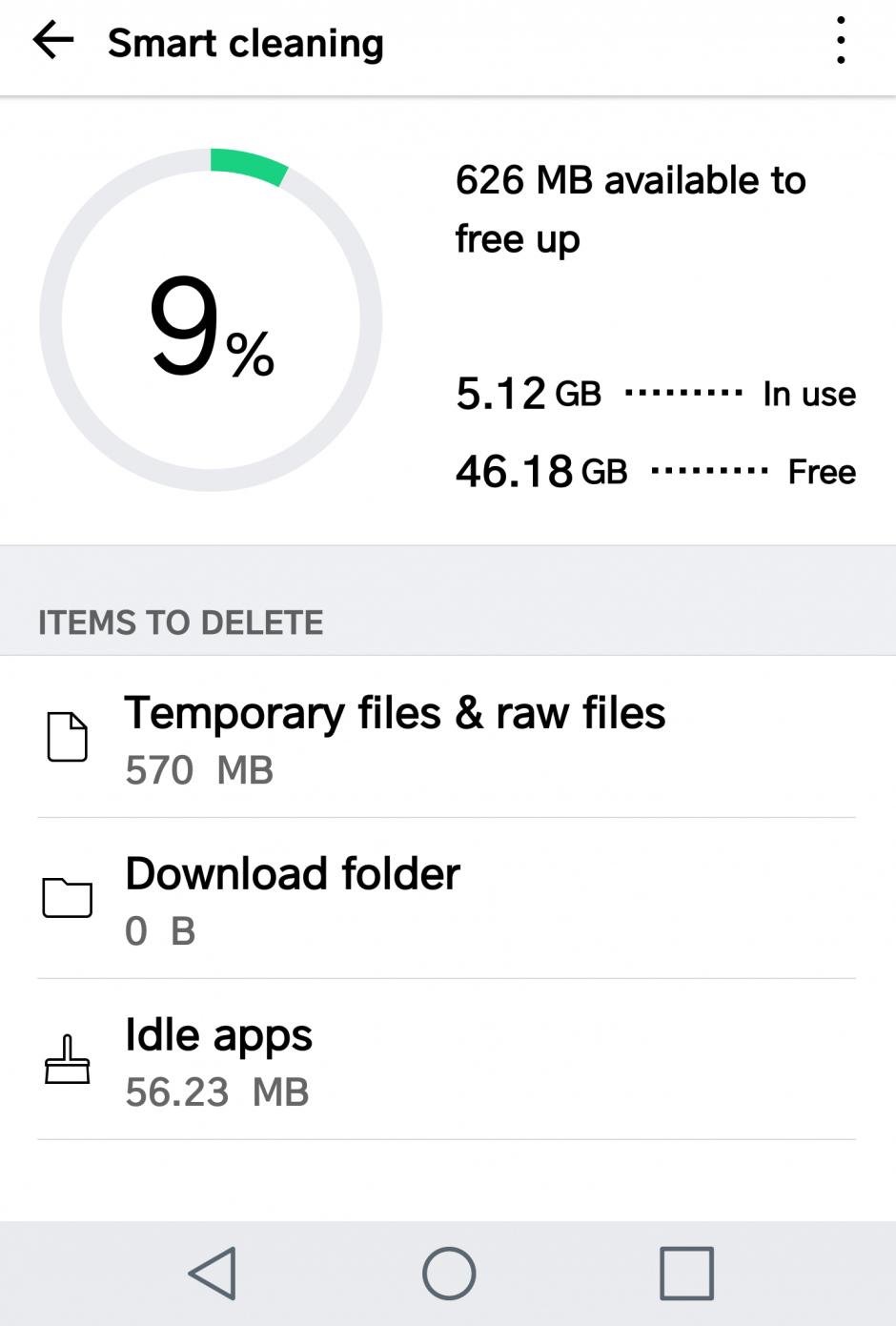The image size is (896, 1326).
Task: Open the three-dot overflow menu
Action: tap(840, 40)
